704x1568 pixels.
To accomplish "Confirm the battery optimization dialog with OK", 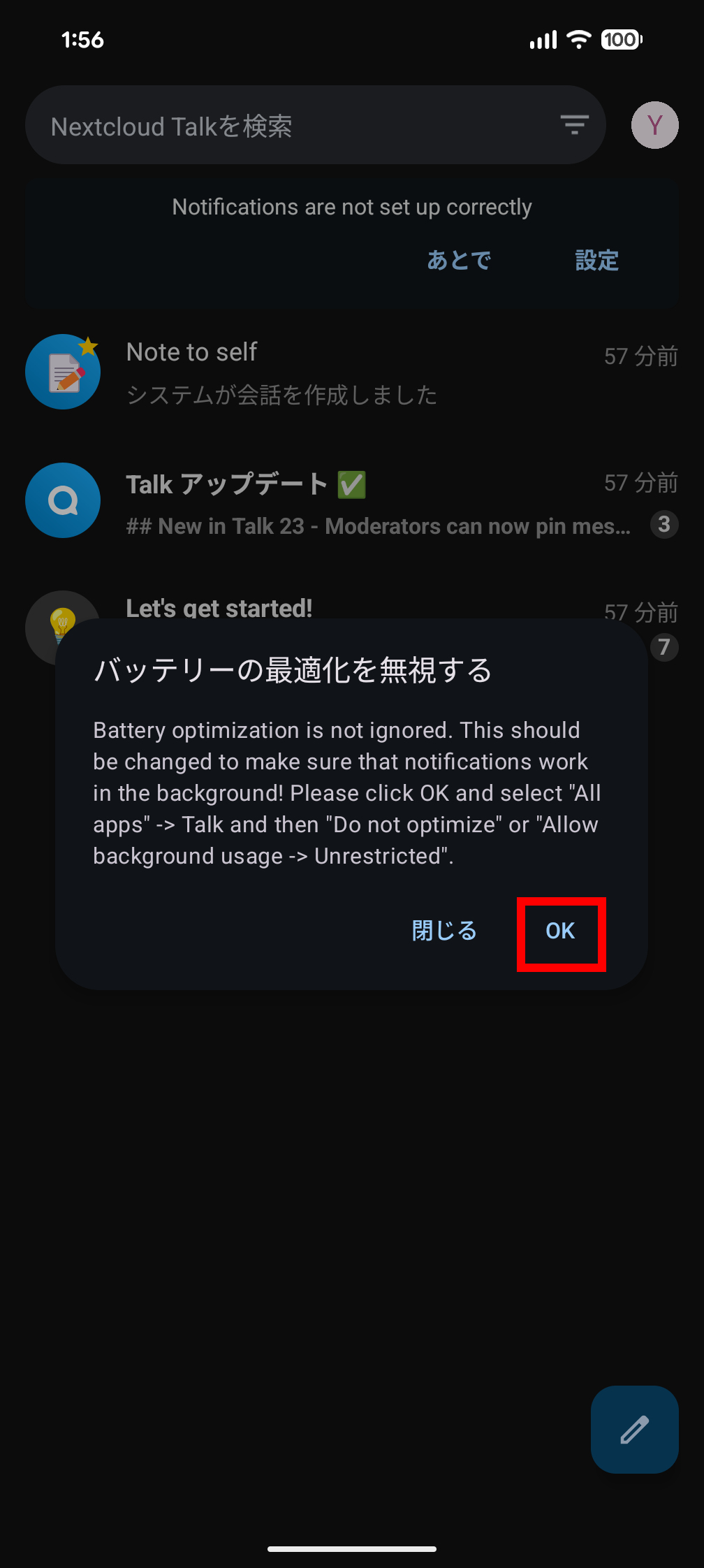I will pyautogui.click(x=560, y=931).
